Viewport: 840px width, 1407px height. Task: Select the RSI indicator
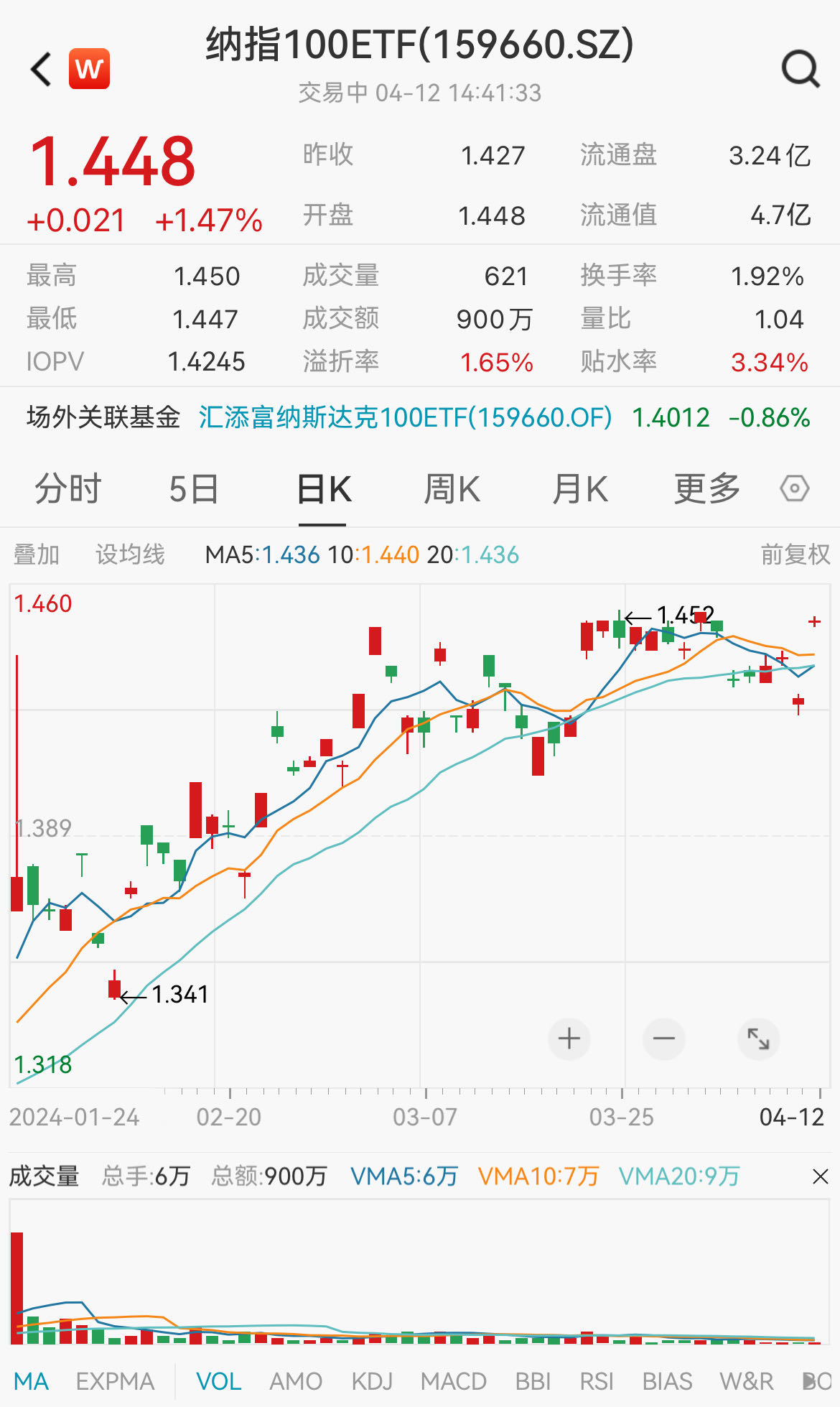coord(594,1380)
